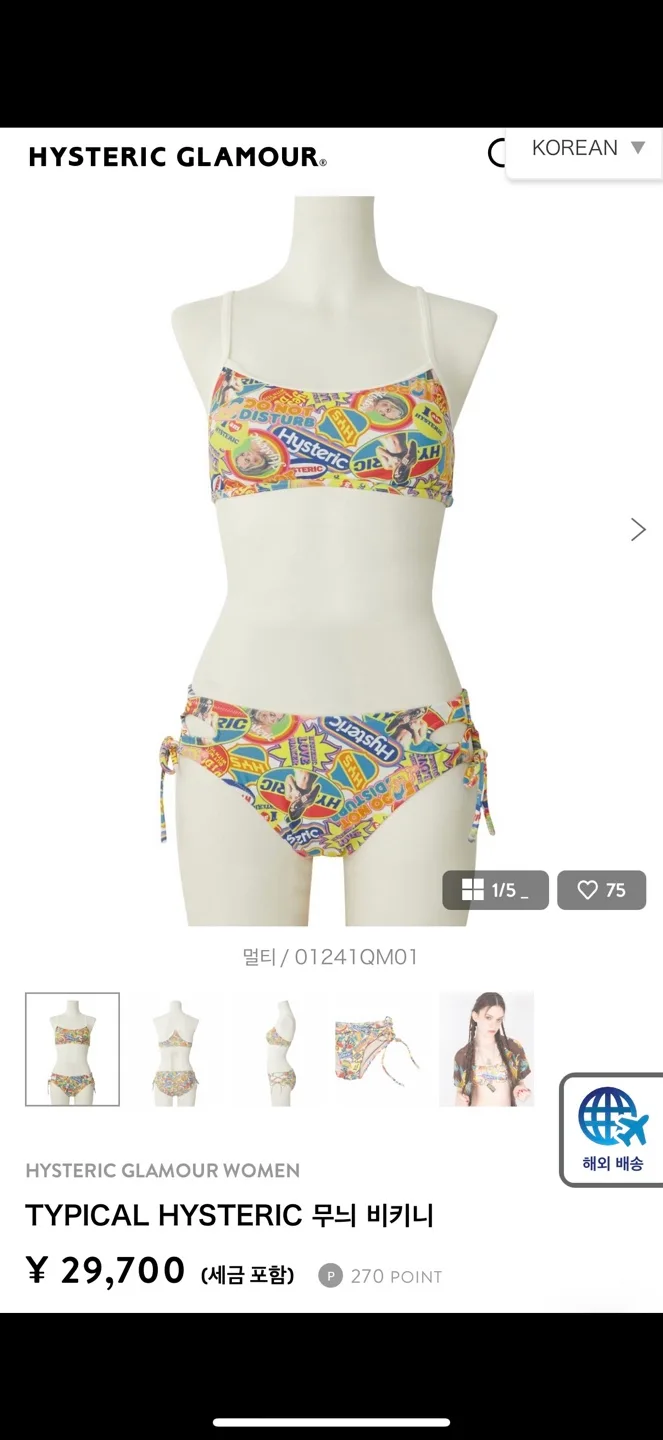This screenshot has width=663, height=1440.
Task: Select the side view thumbnail
Action: point(281,1049)
